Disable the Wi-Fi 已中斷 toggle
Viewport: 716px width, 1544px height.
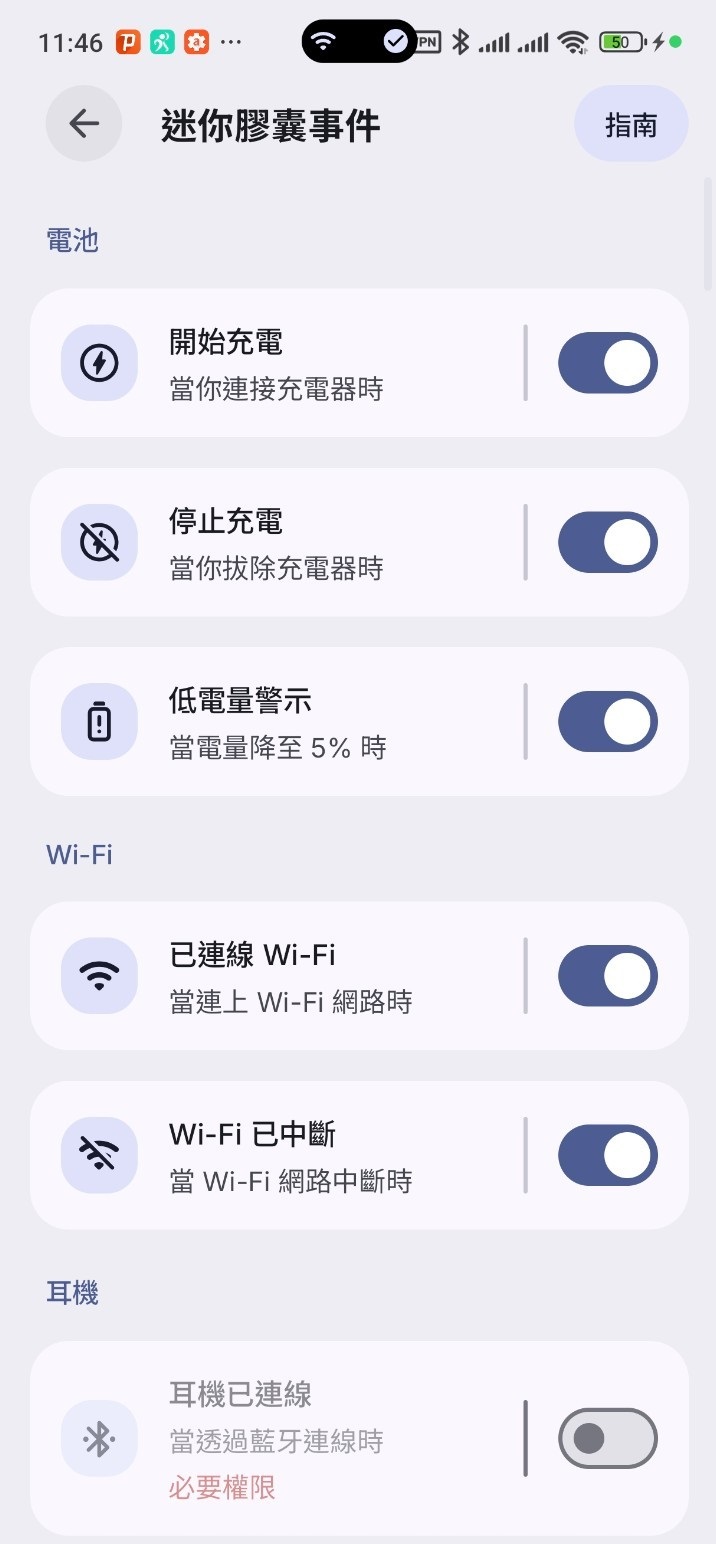607,1155
